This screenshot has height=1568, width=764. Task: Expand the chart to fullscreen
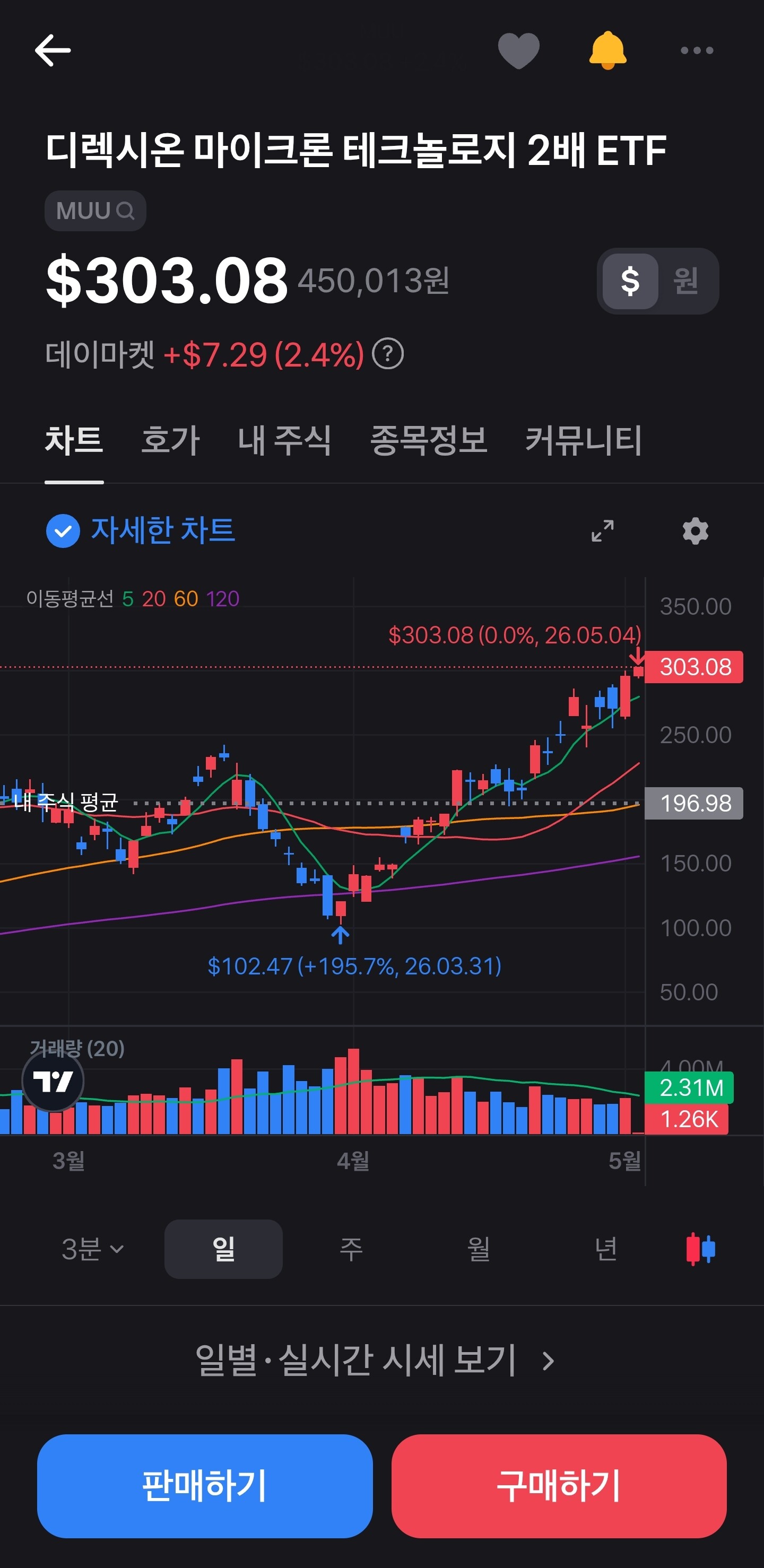[603, 531]
